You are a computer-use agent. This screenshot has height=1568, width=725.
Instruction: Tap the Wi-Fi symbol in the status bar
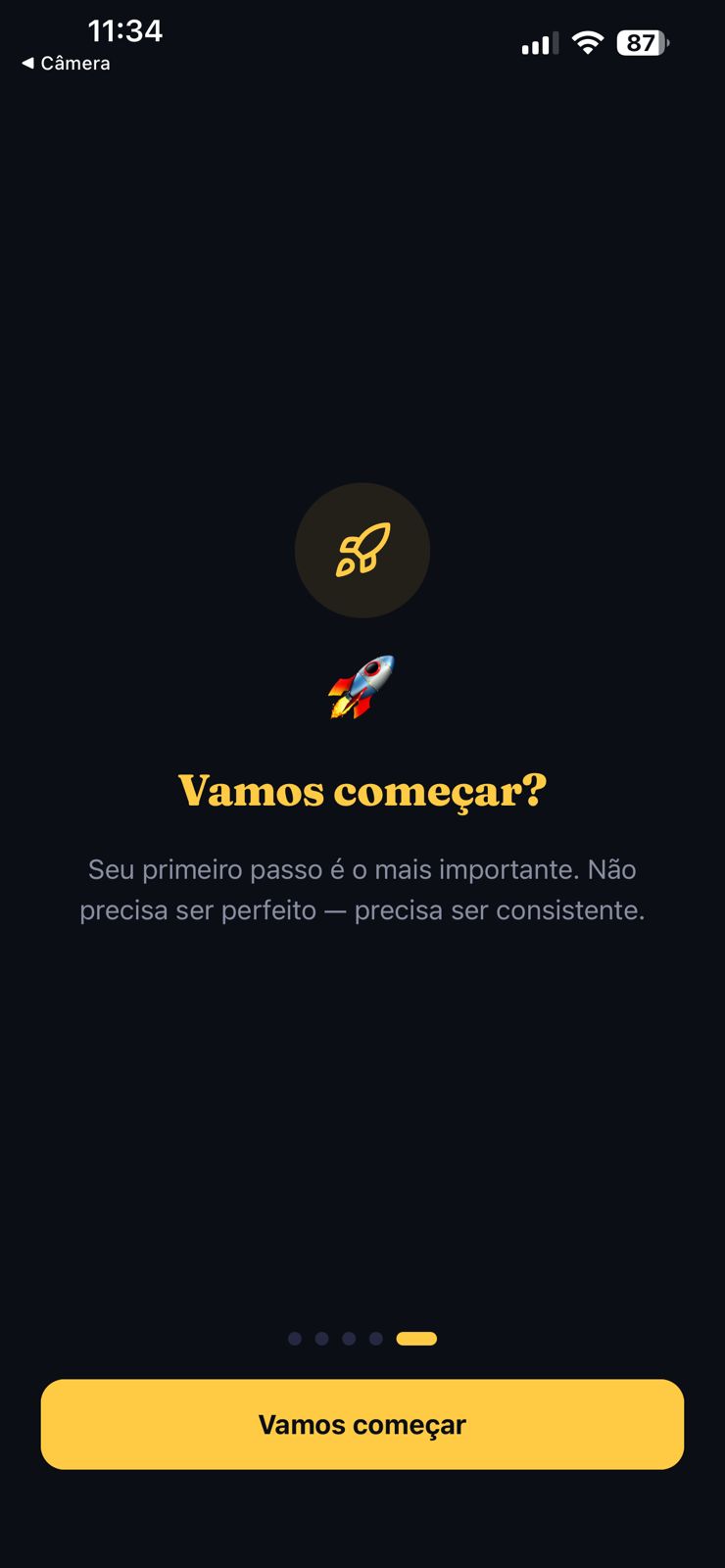(585, 43)
